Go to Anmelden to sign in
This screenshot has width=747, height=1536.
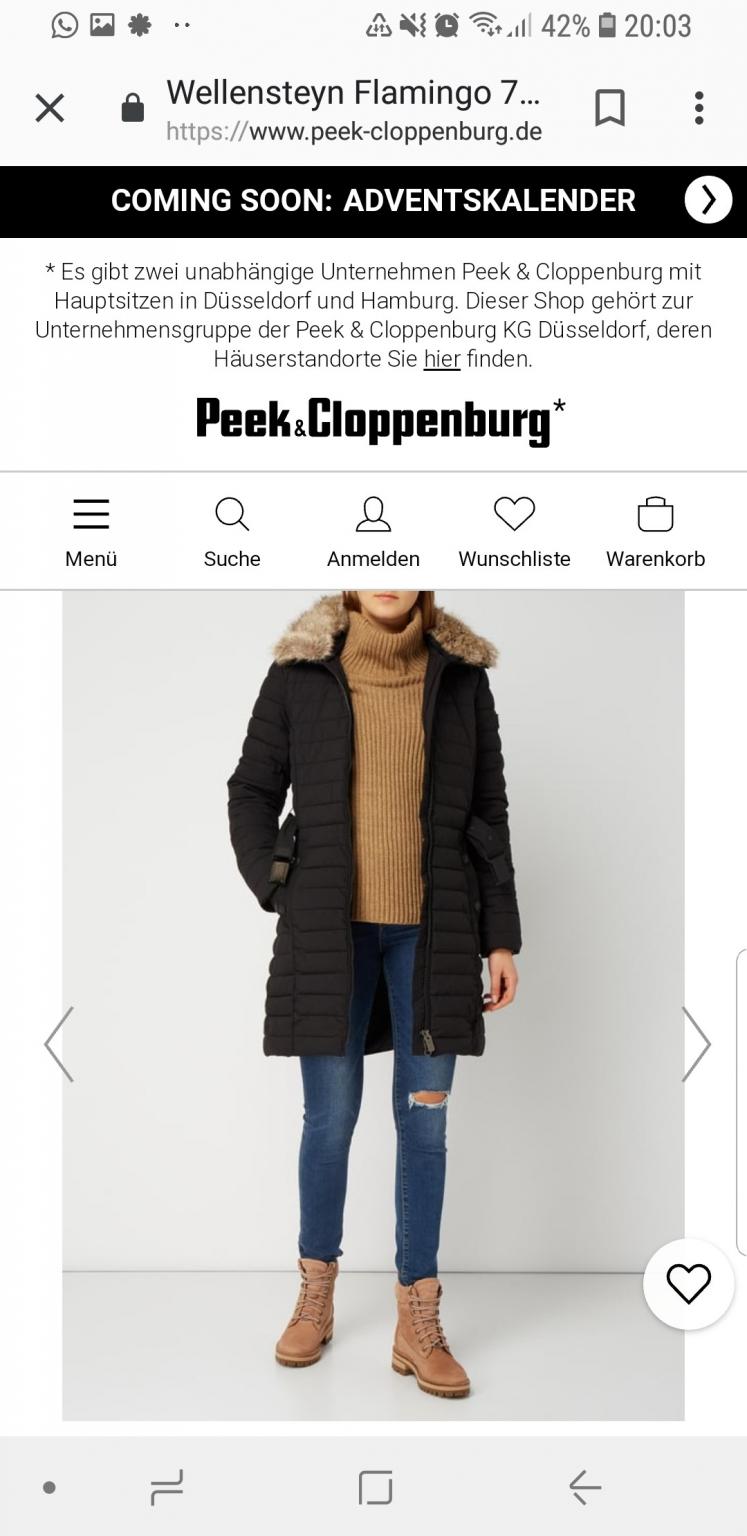[373, 532]
